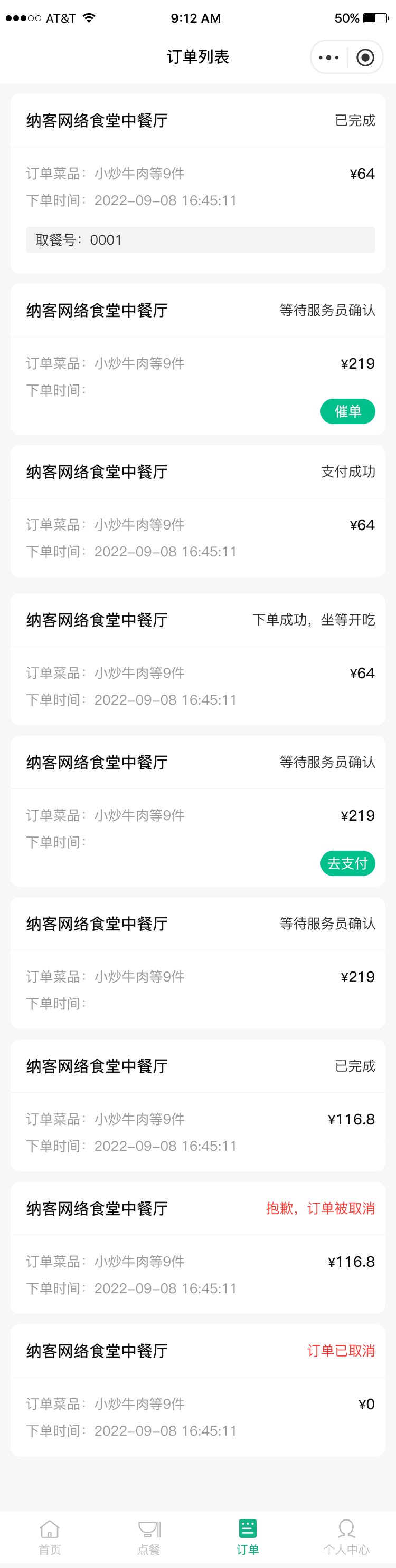Switch to the 点餐 tab

click(149, 1536)
